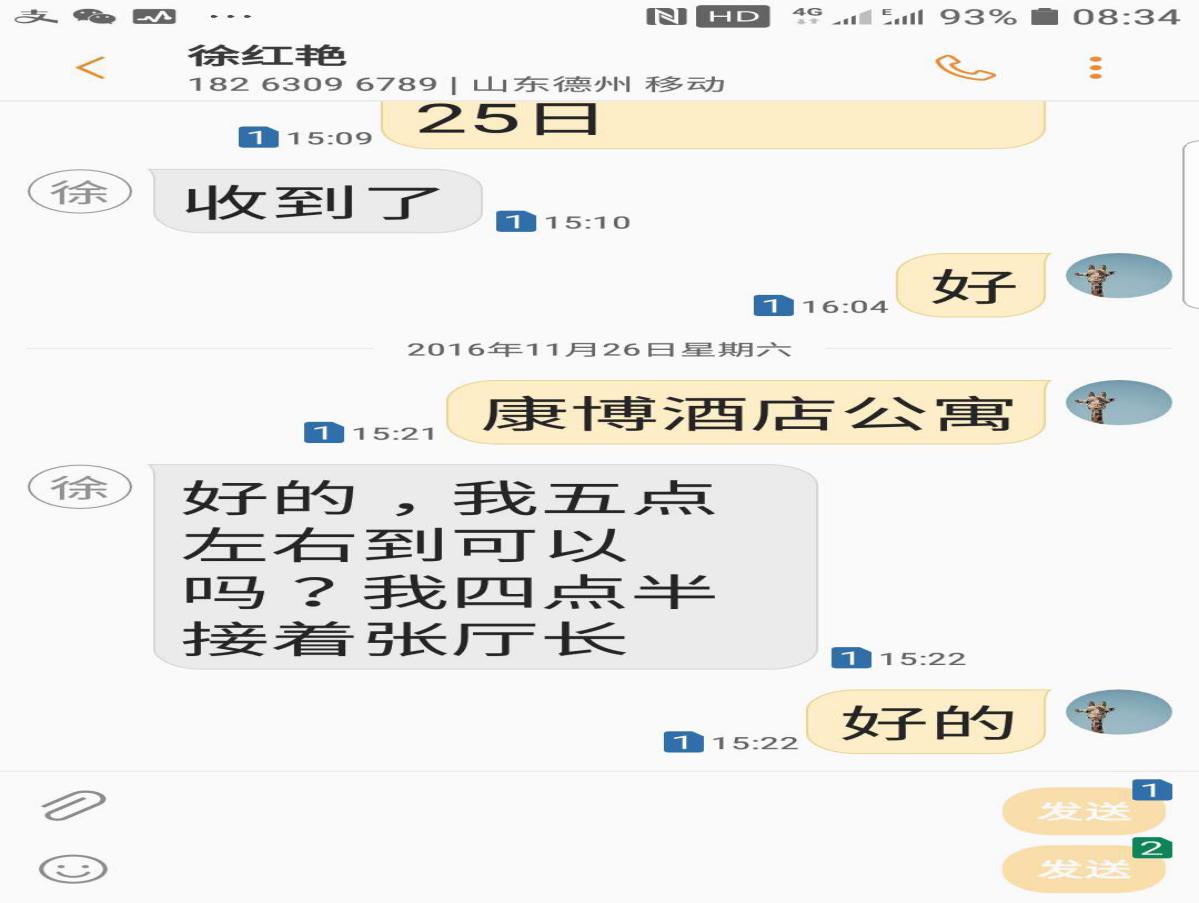Image resolution: width=1199 pixels, height=903 pixels.
Task: Select the 康博酒店公寓 message bubble
Action: point(746,412)
